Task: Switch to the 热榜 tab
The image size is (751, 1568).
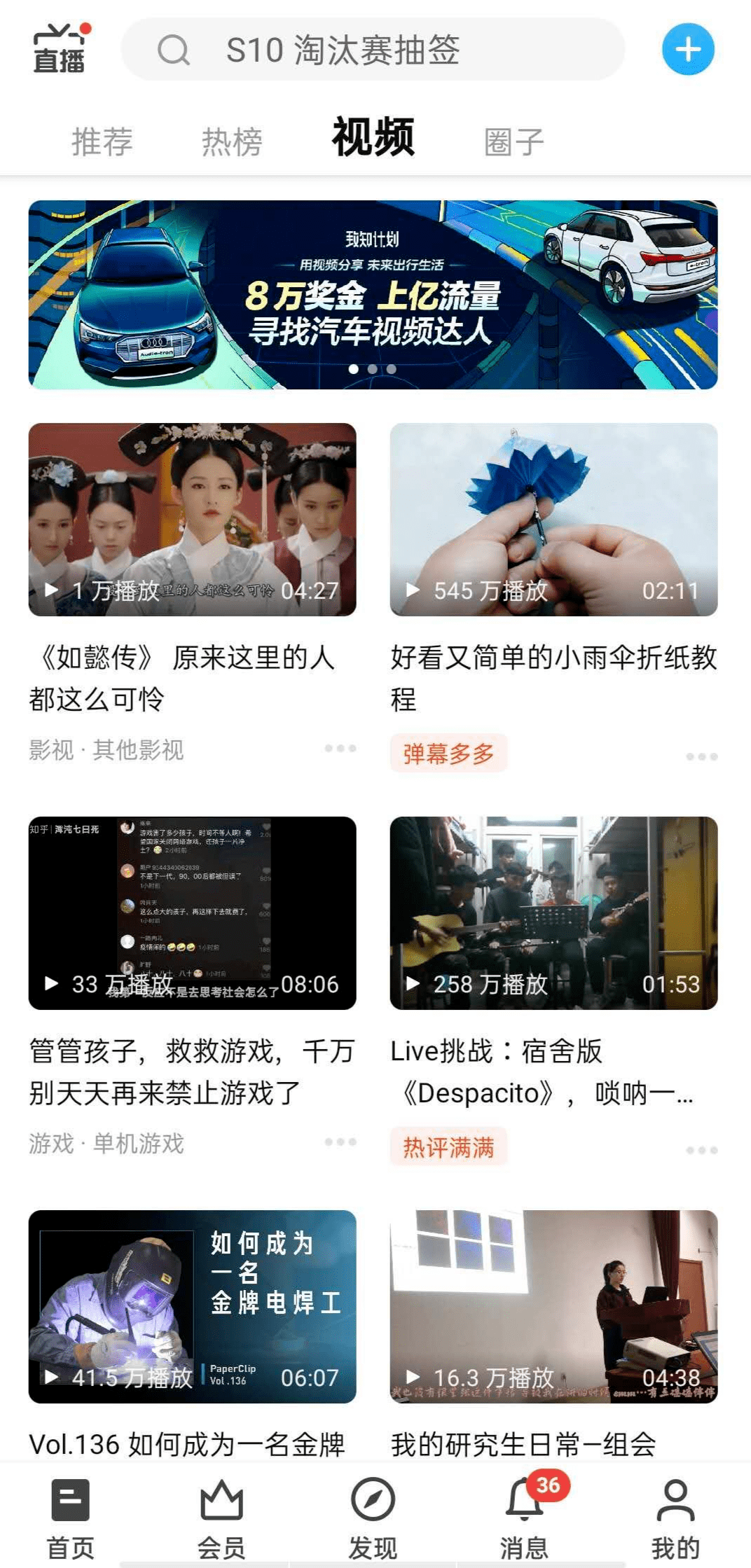Action: (x=232, y=142)
